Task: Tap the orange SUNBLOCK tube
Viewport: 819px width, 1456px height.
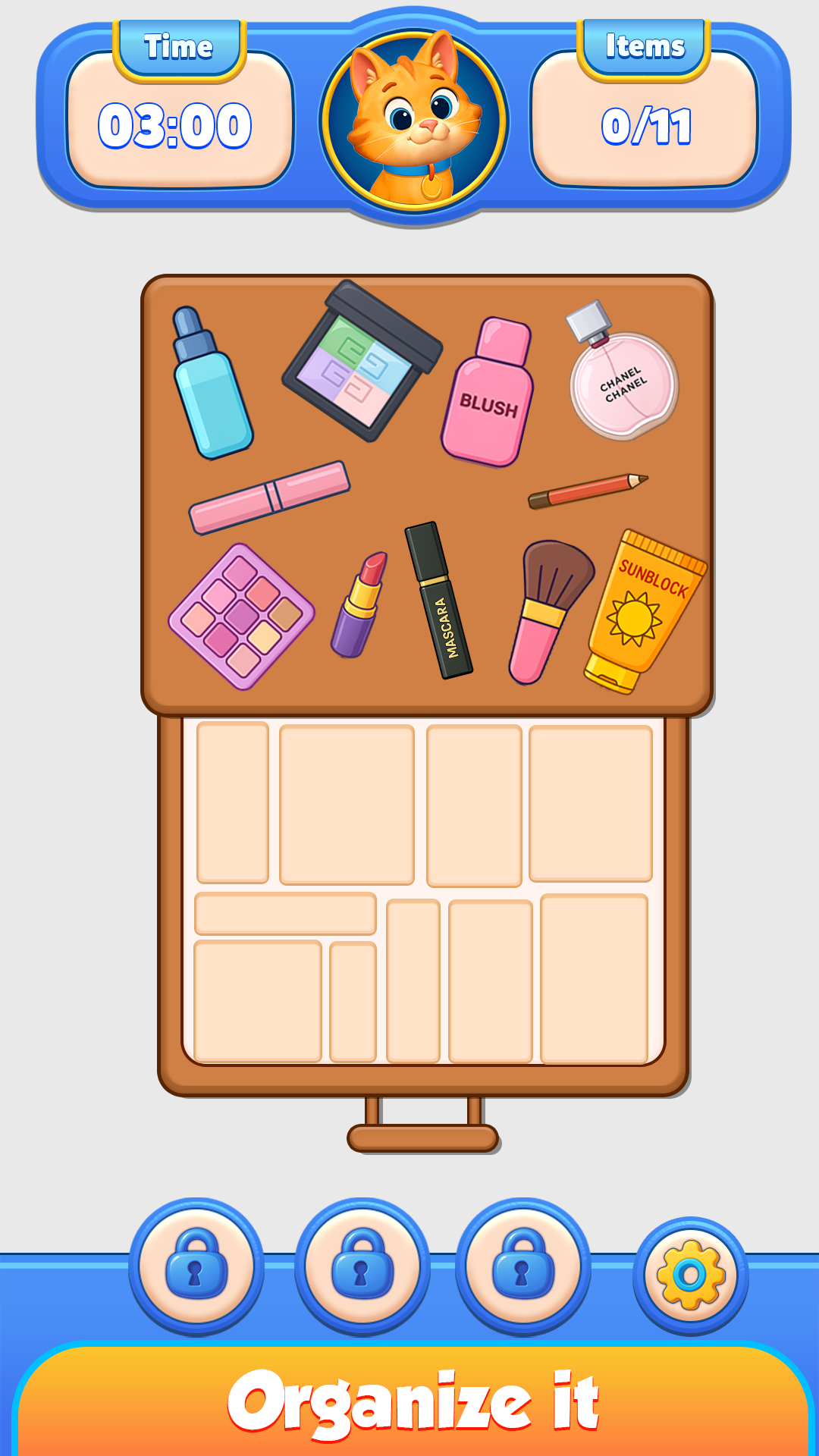Action: click(642, 610)
